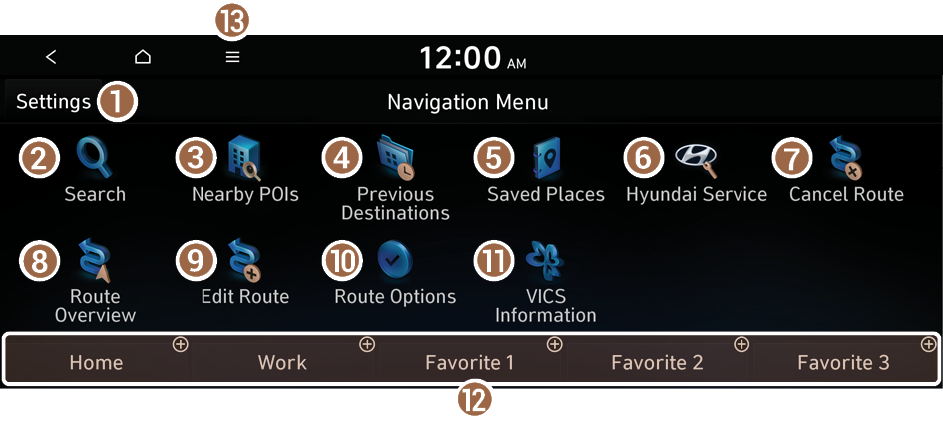Choose the Favorite 2 shortcut
Screen dimensions: 943x424
[656, 362]
